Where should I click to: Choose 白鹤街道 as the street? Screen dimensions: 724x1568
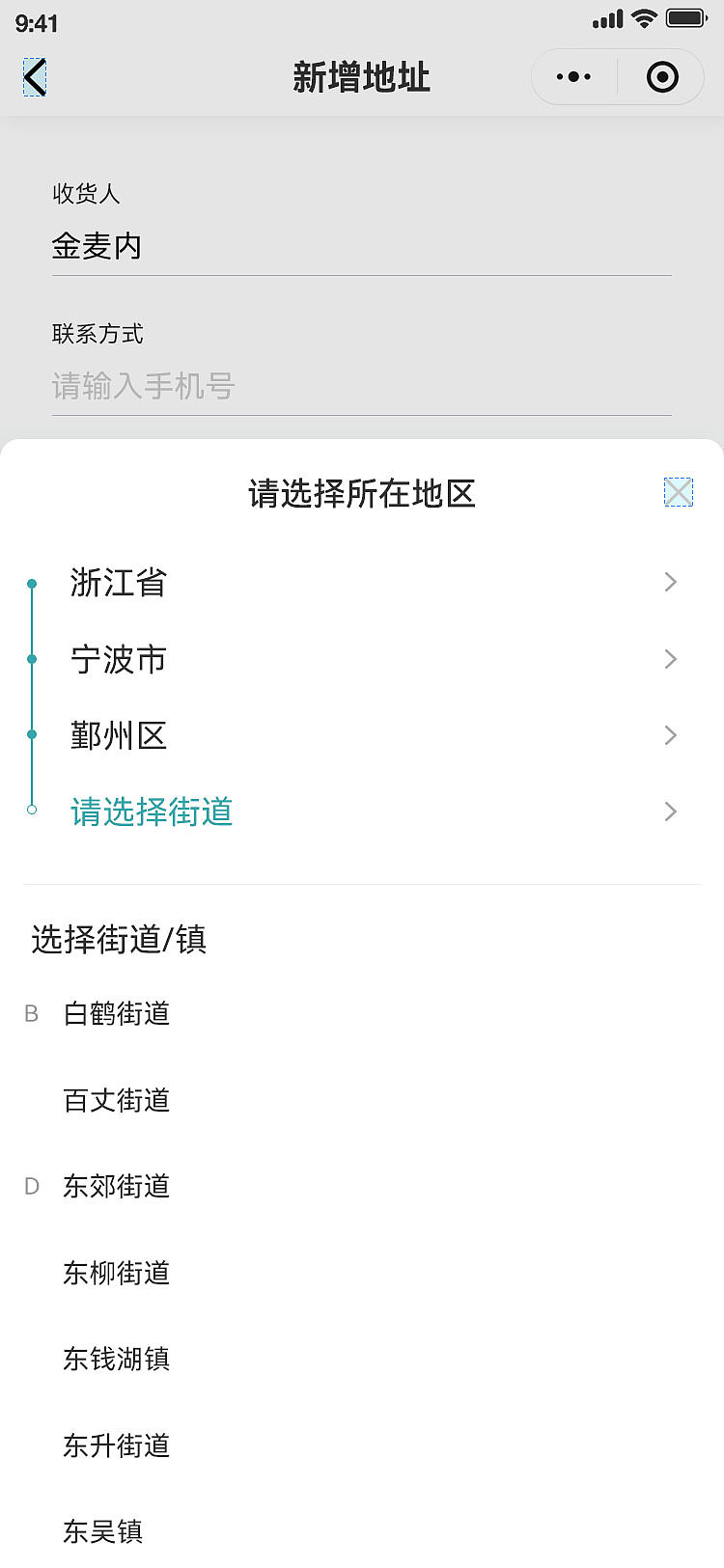pos(116,1013)
